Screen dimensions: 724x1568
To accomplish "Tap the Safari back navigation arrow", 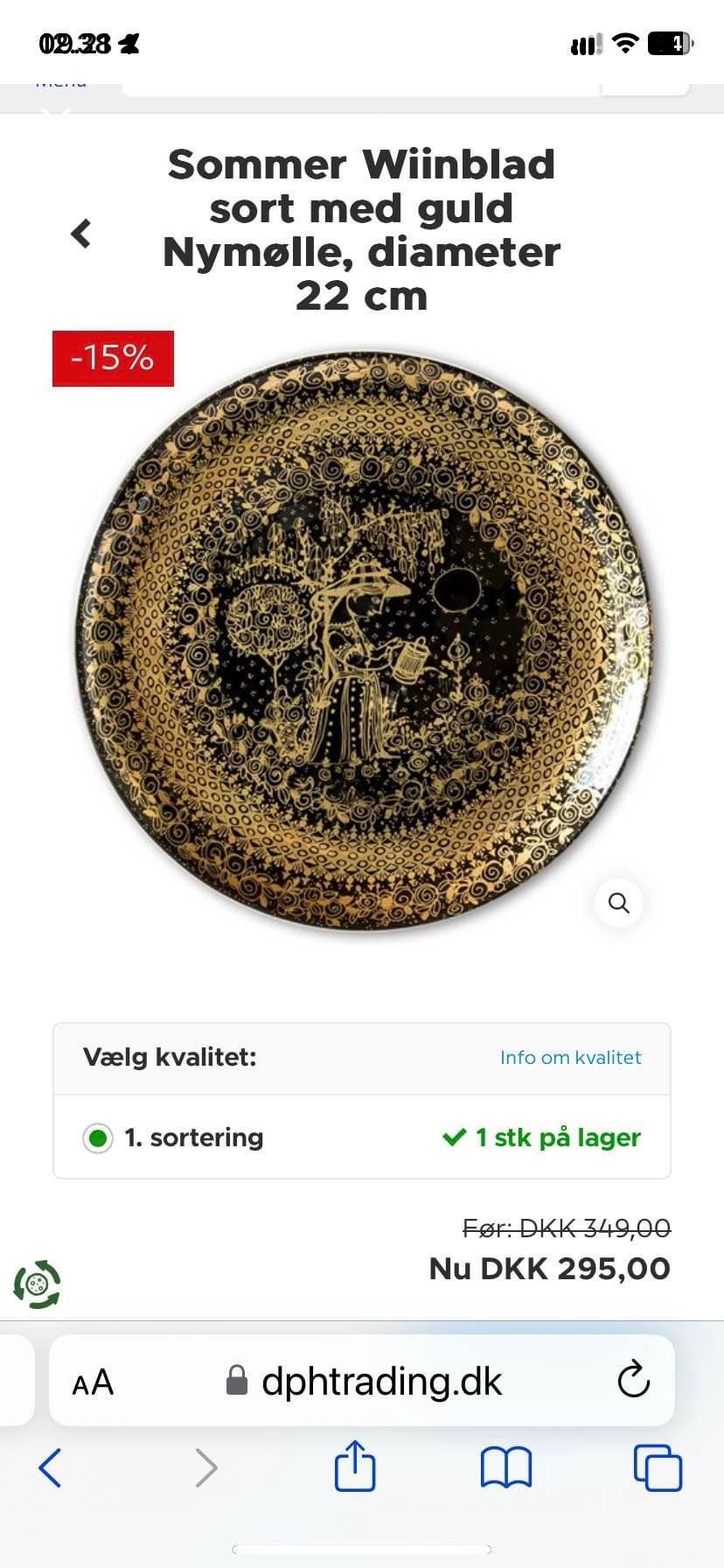I will coord(50,1468).
